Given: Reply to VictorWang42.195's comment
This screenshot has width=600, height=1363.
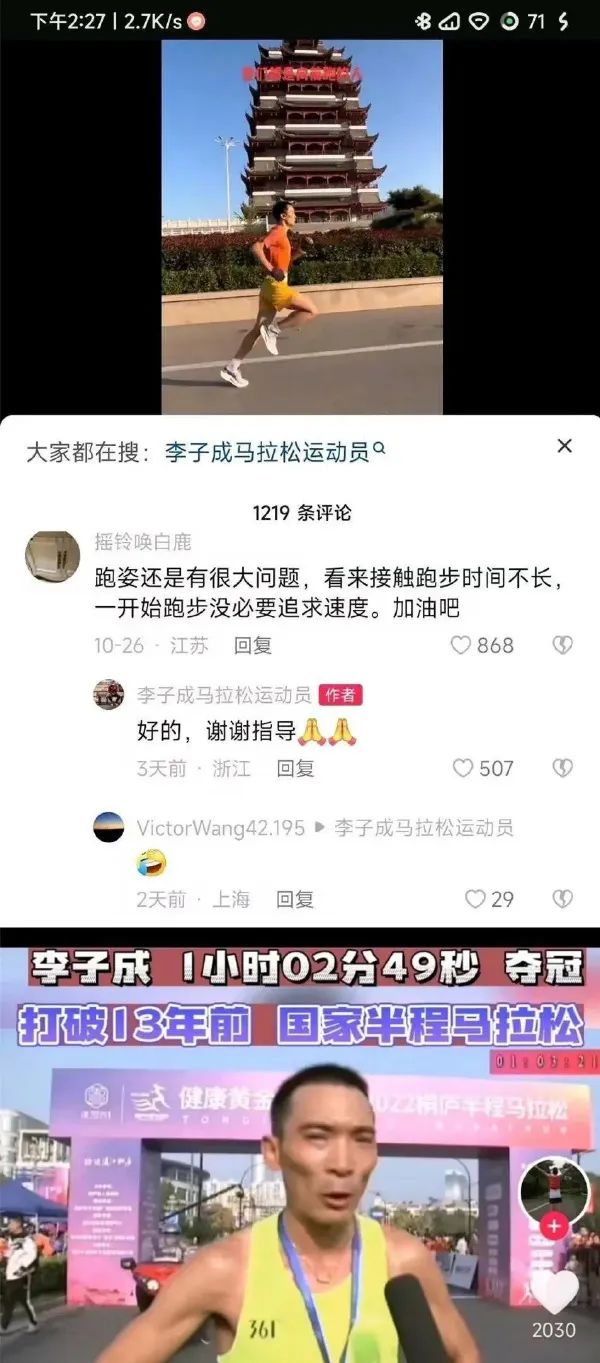Looking at the screenshot, I should tap(295, 899).
